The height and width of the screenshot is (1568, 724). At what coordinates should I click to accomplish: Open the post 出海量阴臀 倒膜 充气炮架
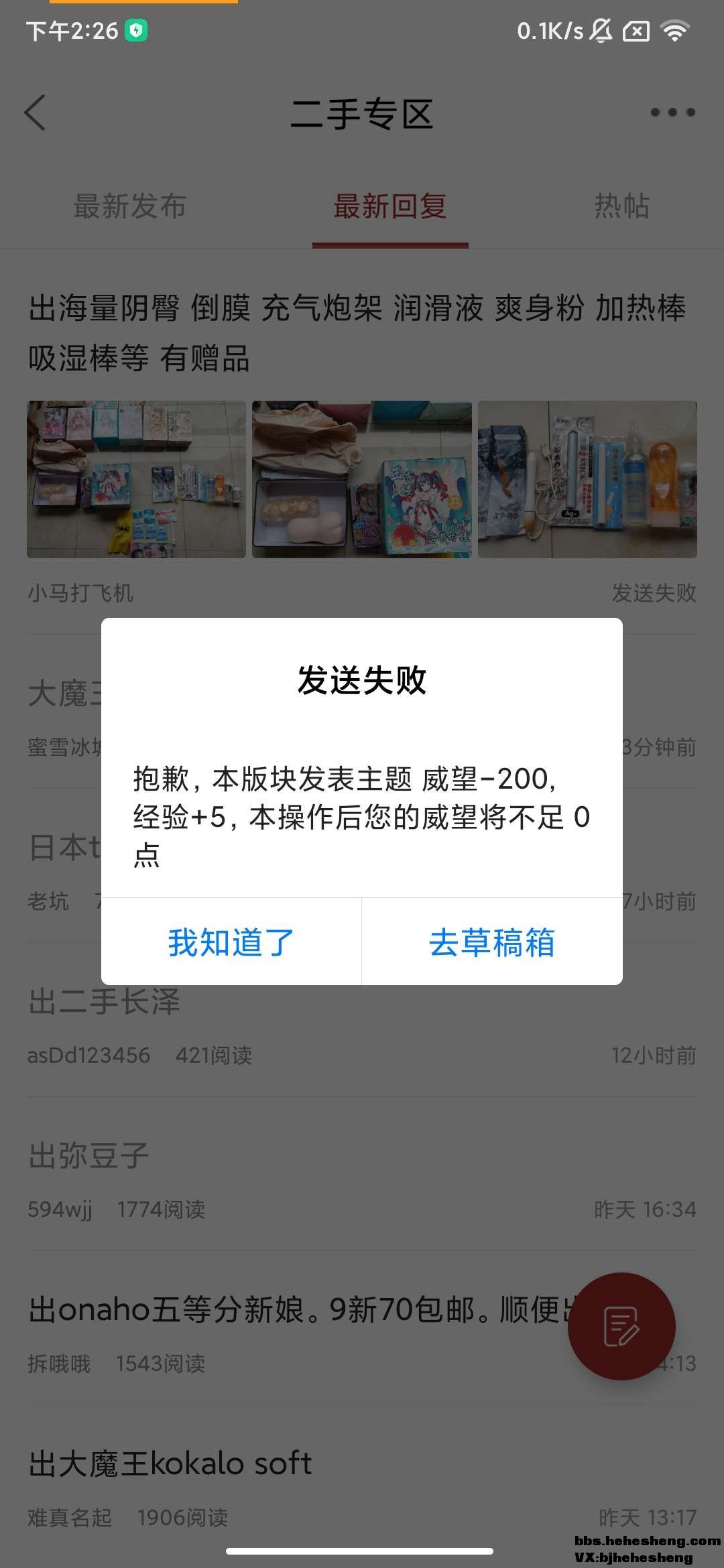click(357, 333)
